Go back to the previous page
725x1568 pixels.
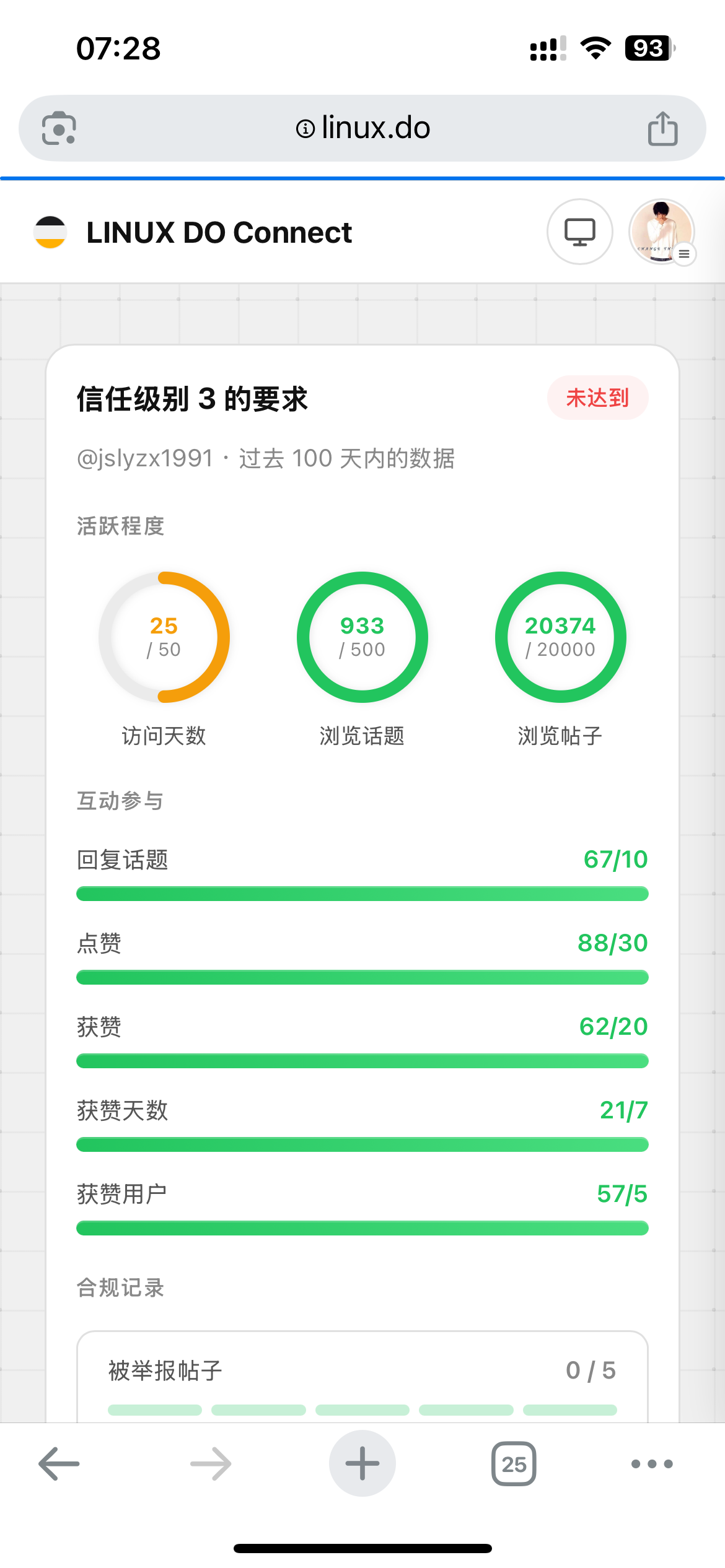[59, 1463]
